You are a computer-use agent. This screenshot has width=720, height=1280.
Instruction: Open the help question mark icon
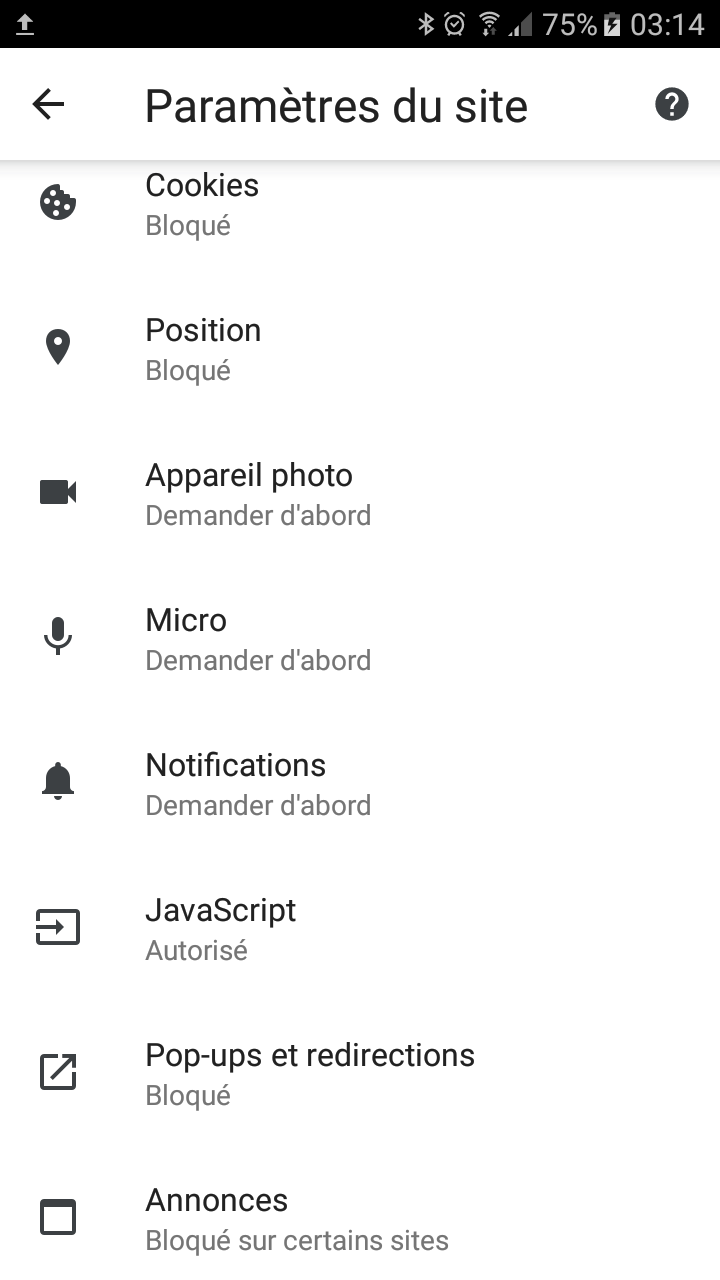(x=671, y=104)
